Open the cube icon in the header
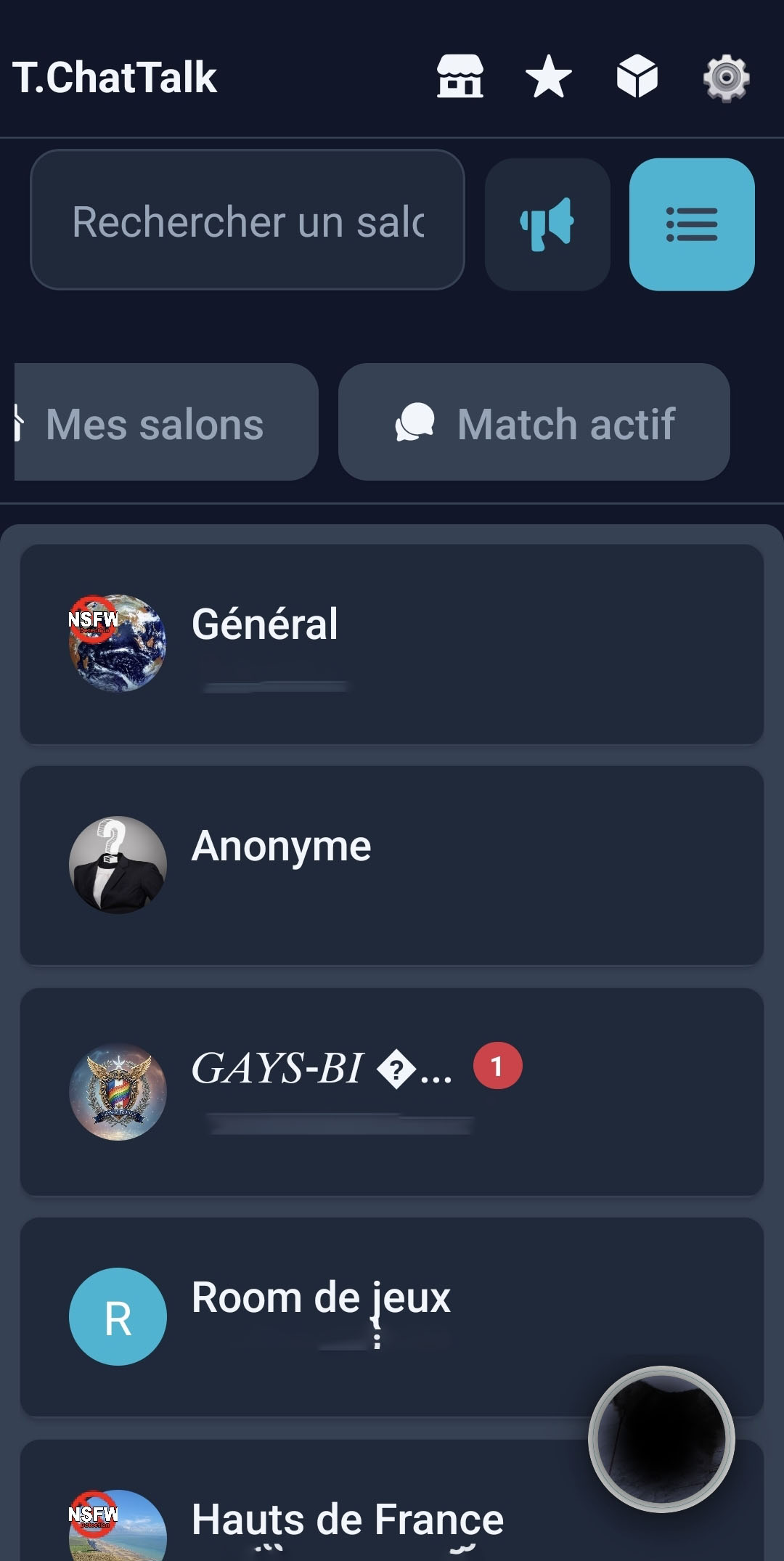Screen dimensions: 784x1561 point(637,76)
